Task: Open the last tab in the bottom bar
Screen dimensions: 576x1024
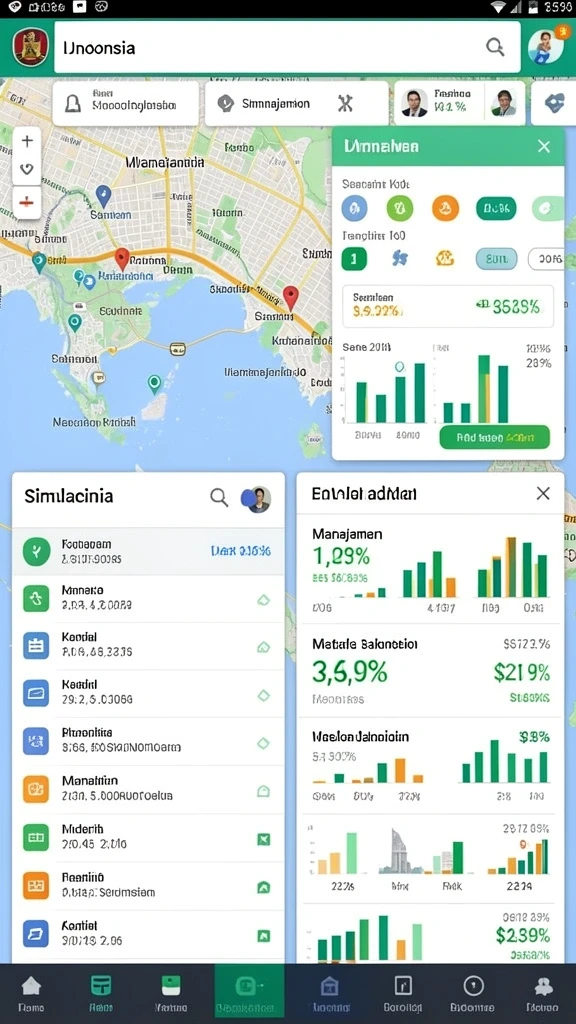Action: tap(542, 993)
